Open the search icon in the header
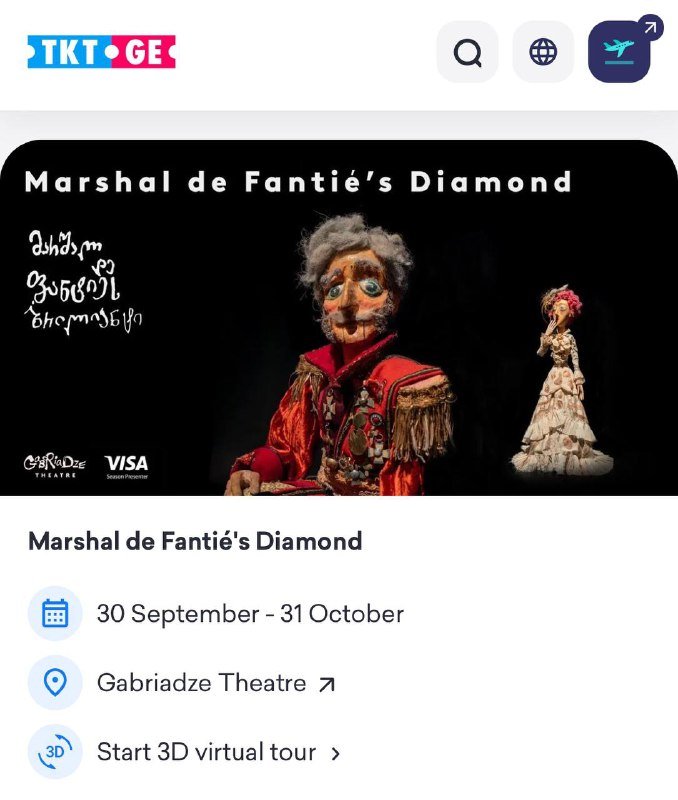Screen dimensions: 678x800 467,52
